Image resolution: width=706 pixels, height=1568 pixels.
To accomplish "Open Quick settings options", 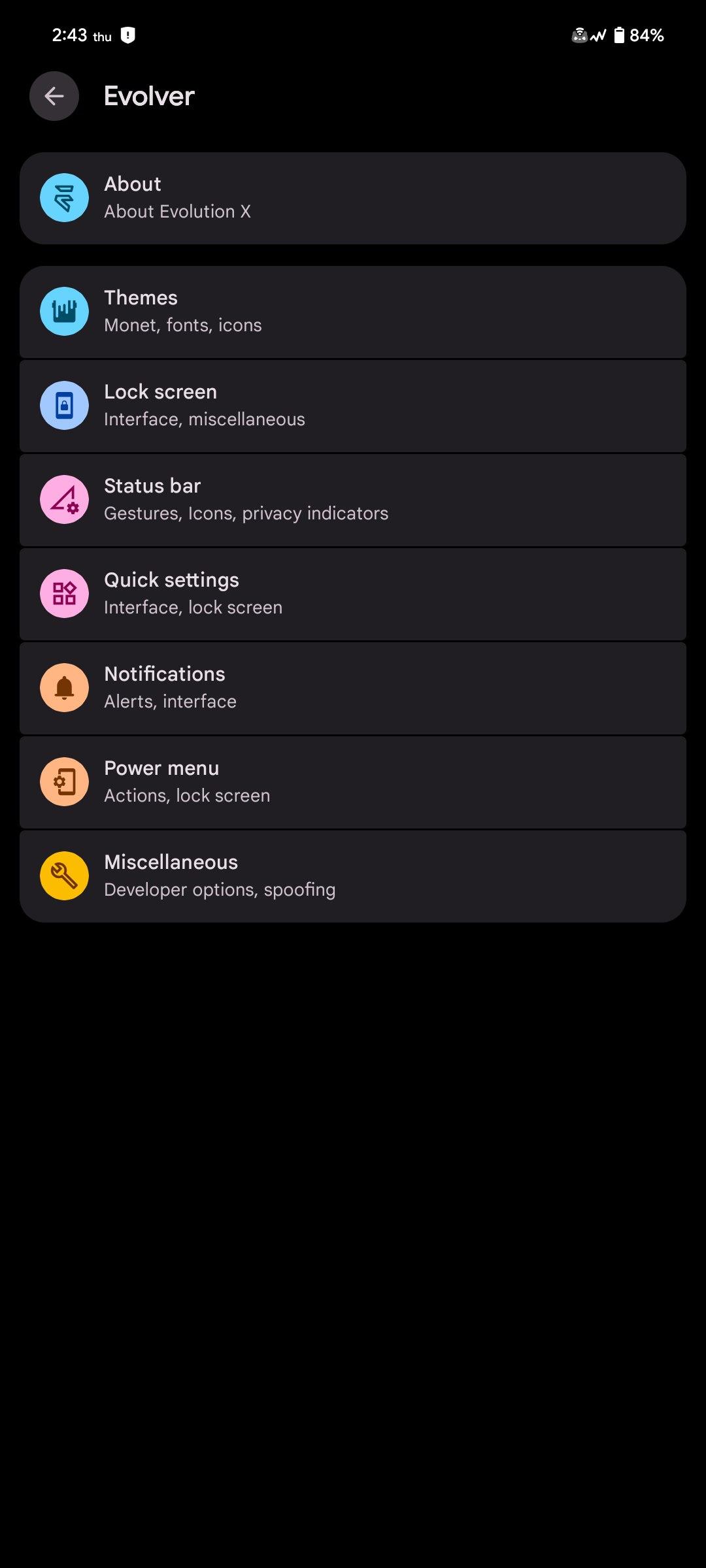I will 353,594.
